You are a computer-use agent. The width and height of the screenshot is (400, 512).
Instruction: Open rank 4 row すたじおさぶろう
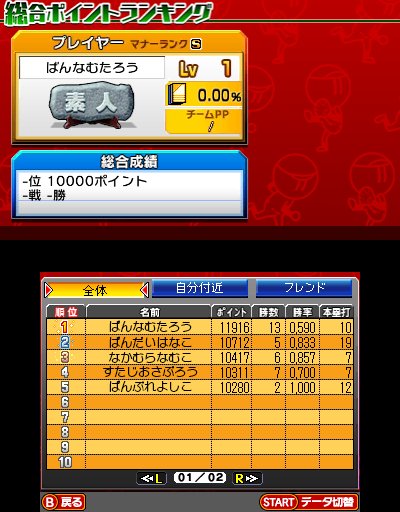[x=199, y=372]
